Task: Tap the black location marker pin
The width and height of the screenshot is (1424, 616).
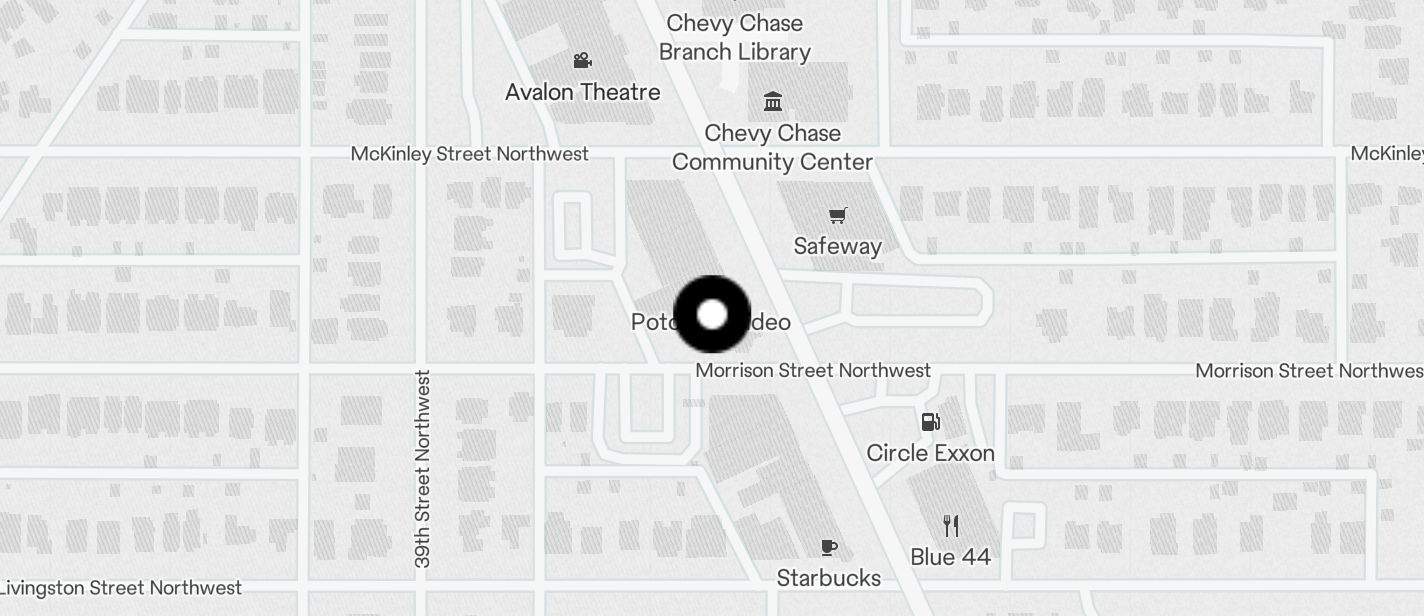Action: 712,314
